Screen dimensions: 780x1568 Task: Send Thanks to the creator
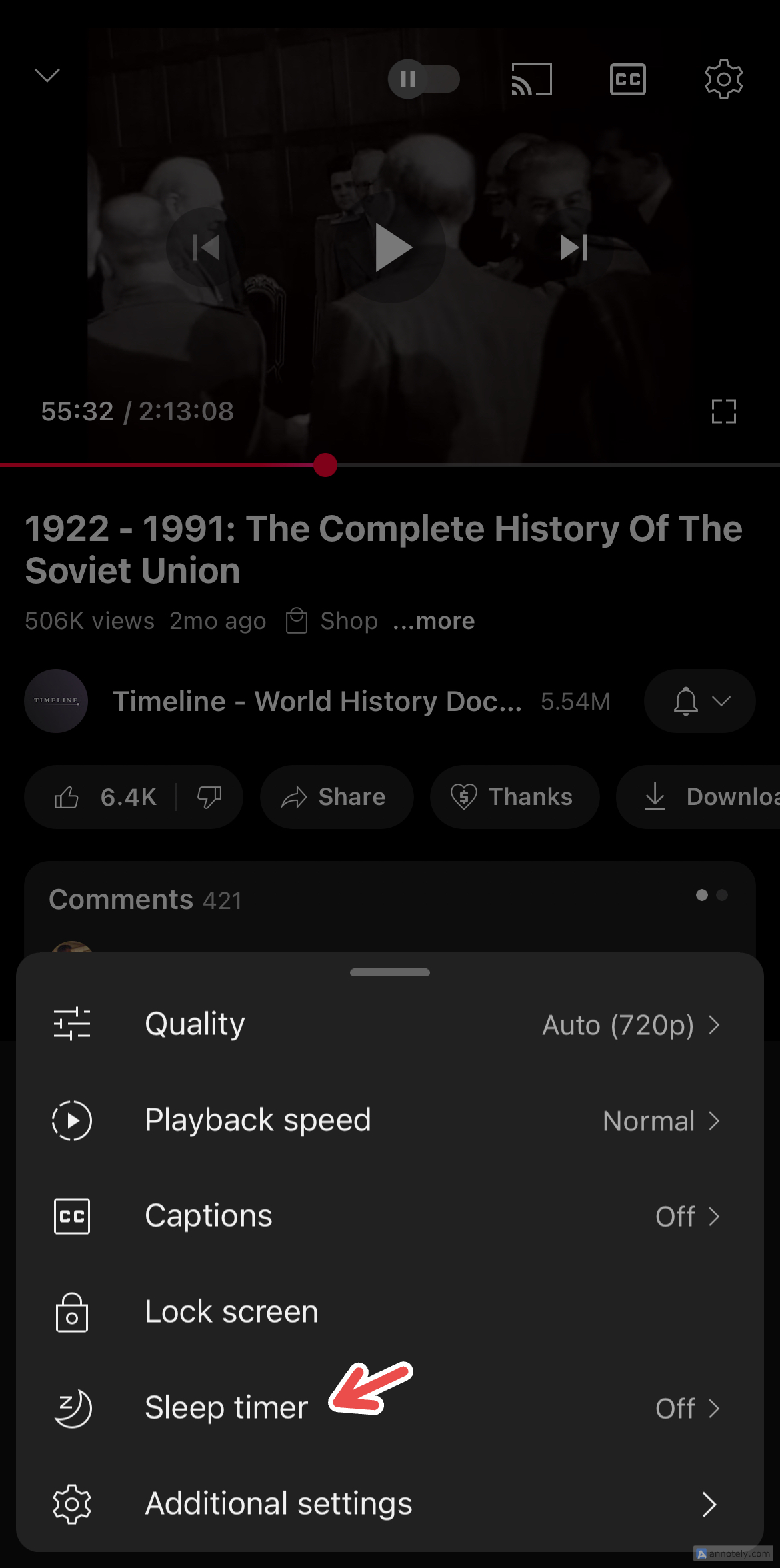(x=514, y=796)
